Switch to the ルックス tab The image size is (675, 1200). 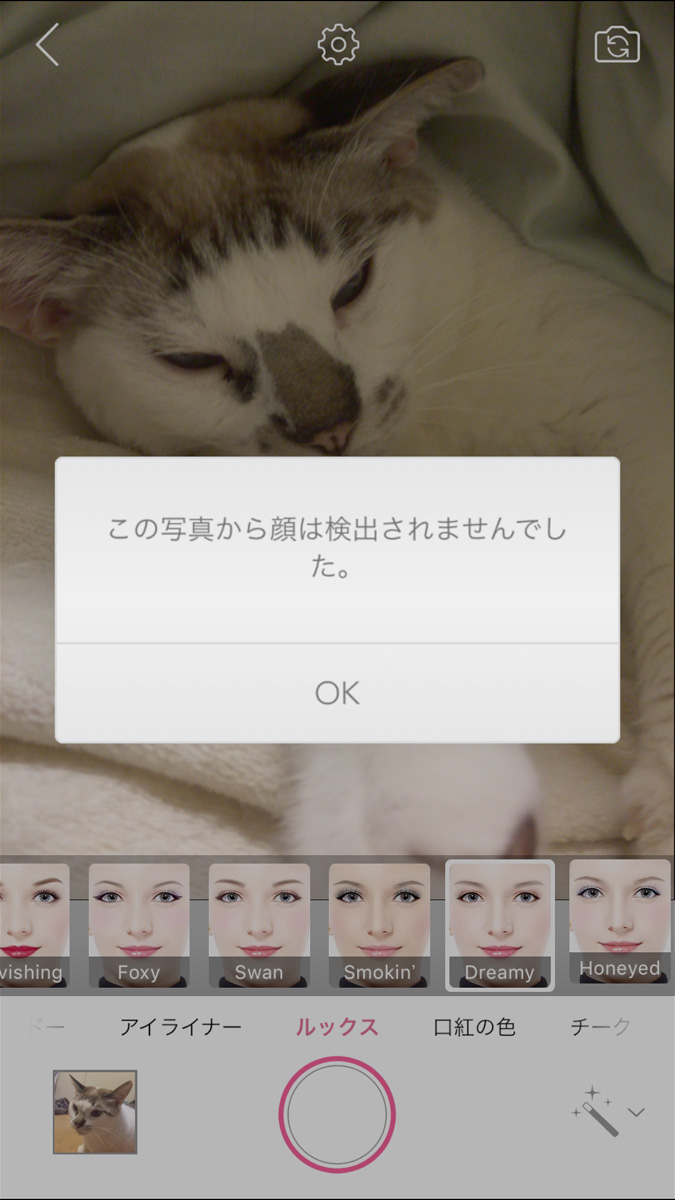click(337, 1027)
